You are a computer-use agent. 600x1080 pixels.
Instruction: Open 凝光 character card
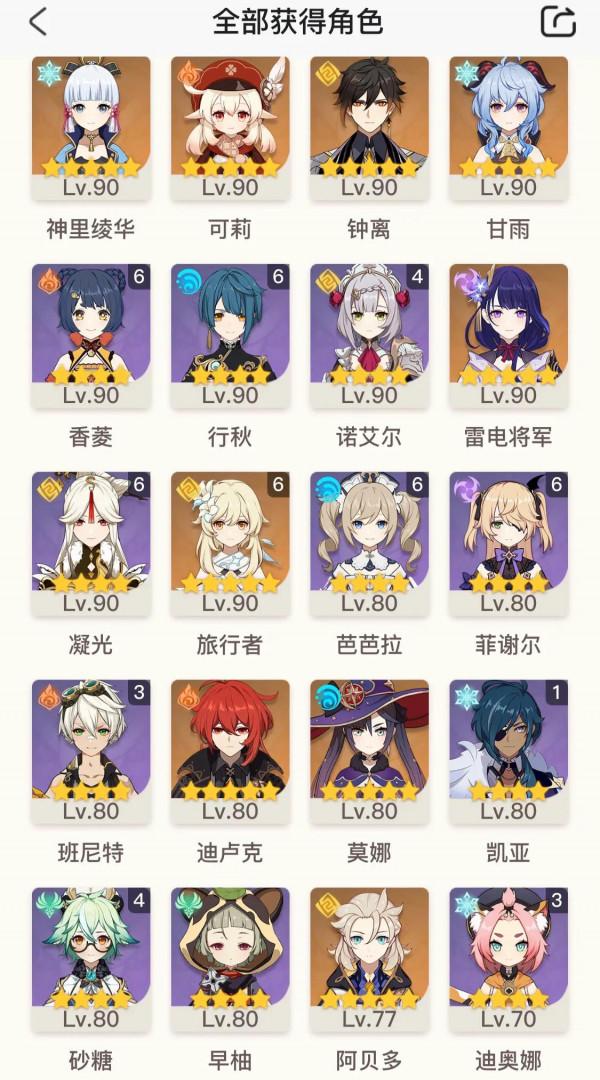coord(91,544)
